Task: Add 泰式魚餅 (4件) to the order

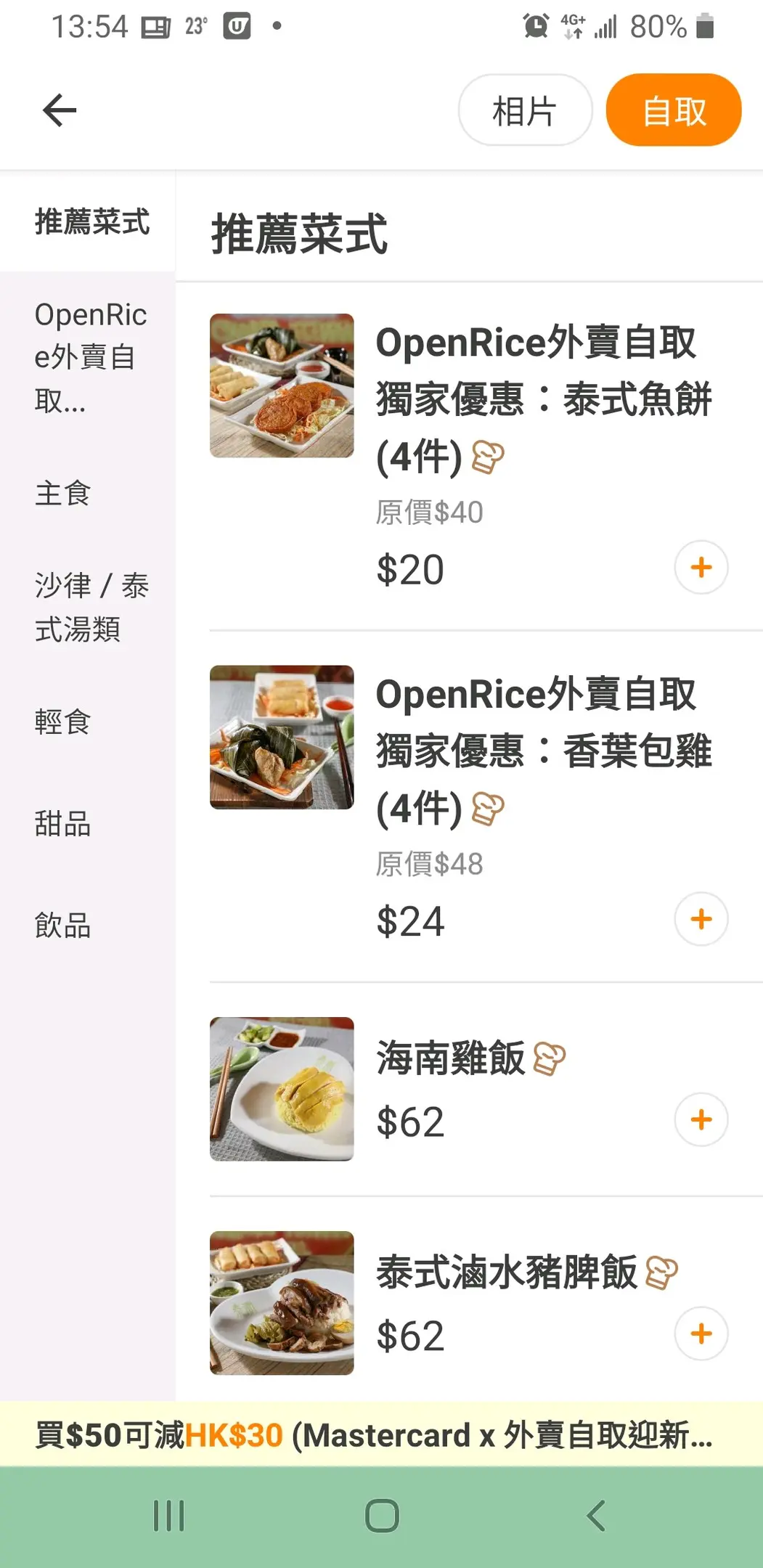Action: coord(701,567)
